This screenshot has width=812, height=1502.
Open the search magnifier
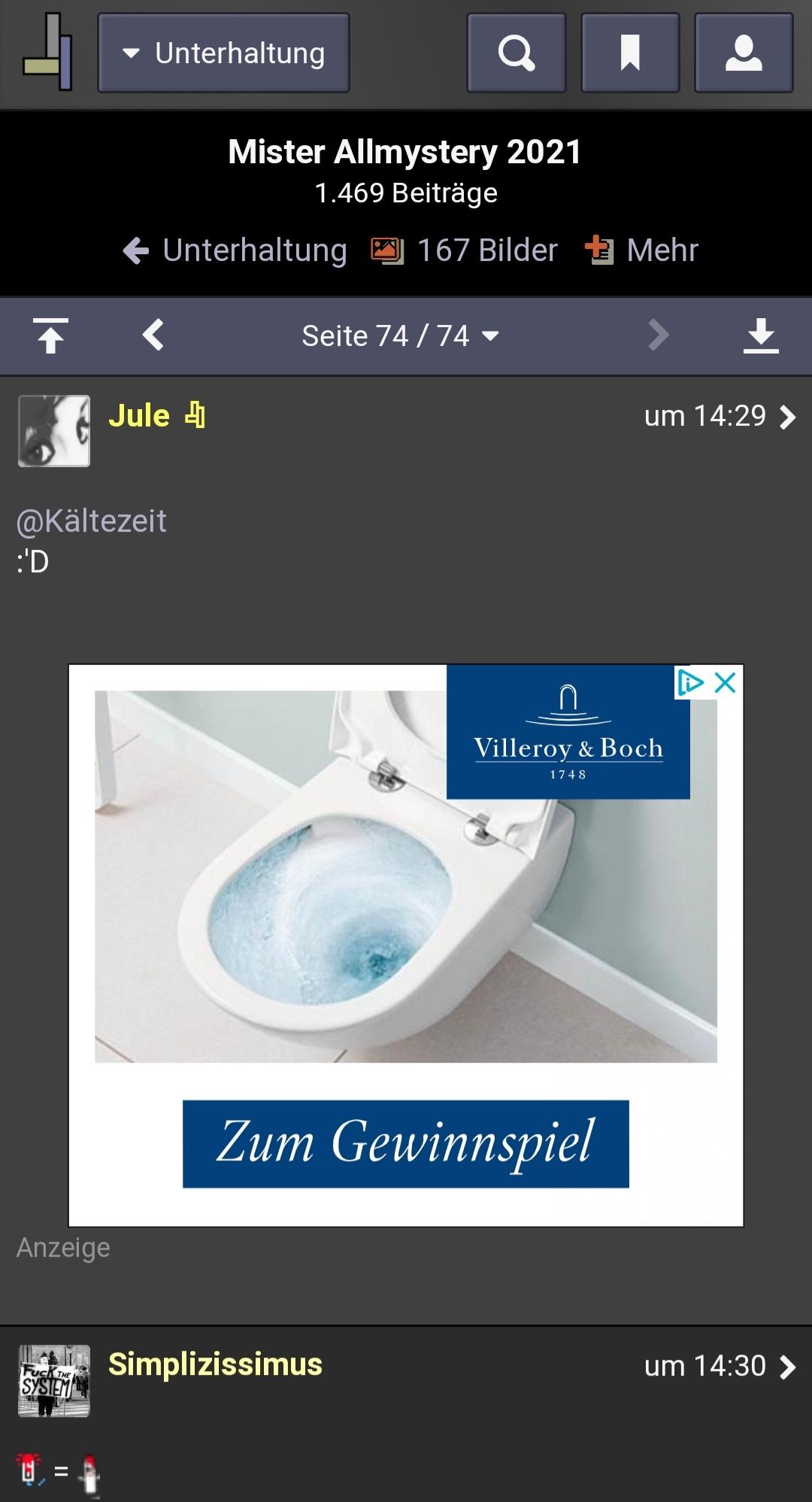tap(516, 53)
